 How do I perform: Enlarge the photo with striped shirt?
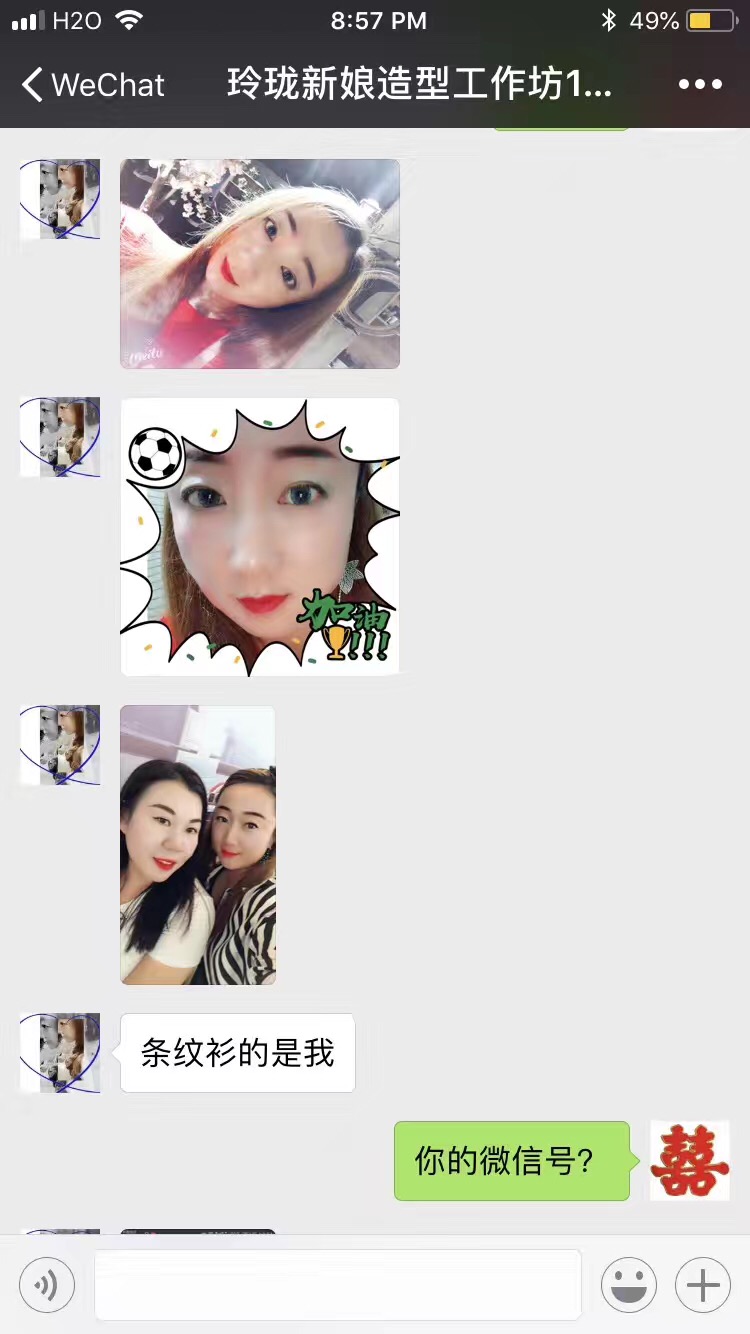pyautogui.click(x=198, y=845)
